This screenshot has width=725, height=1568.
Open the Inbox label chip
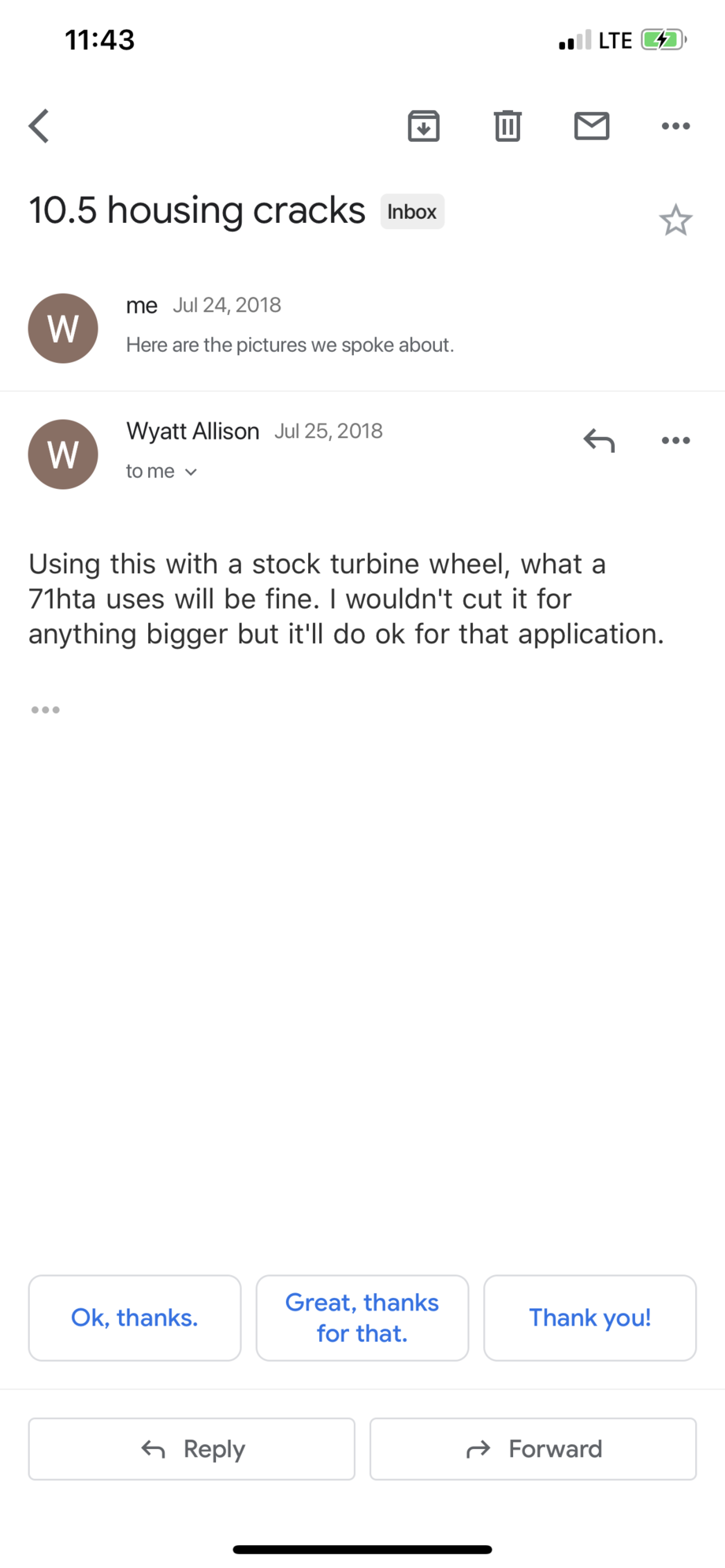(x=412, y=212)
